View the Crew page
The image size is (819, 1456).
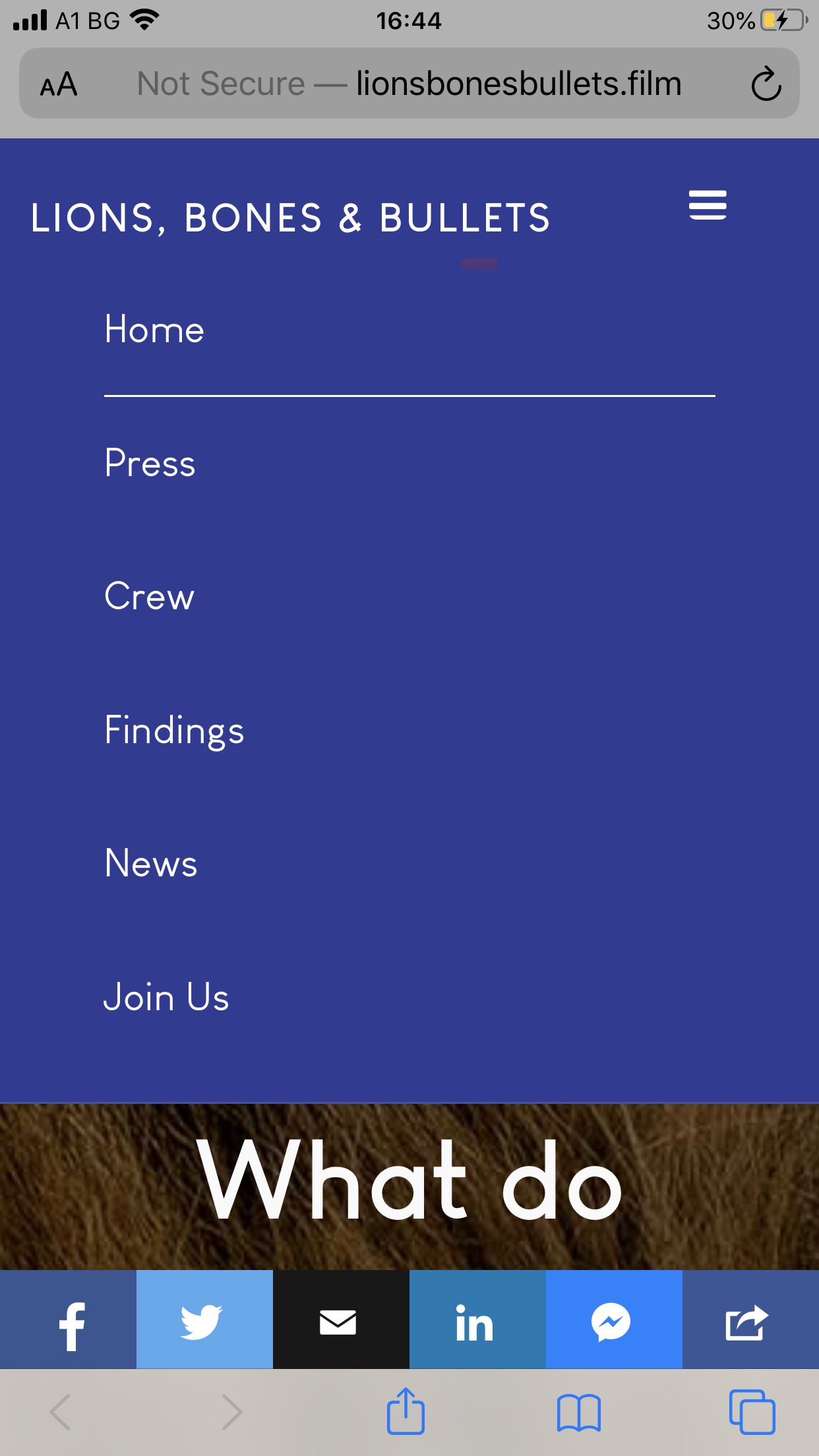(x=150, y=597)
